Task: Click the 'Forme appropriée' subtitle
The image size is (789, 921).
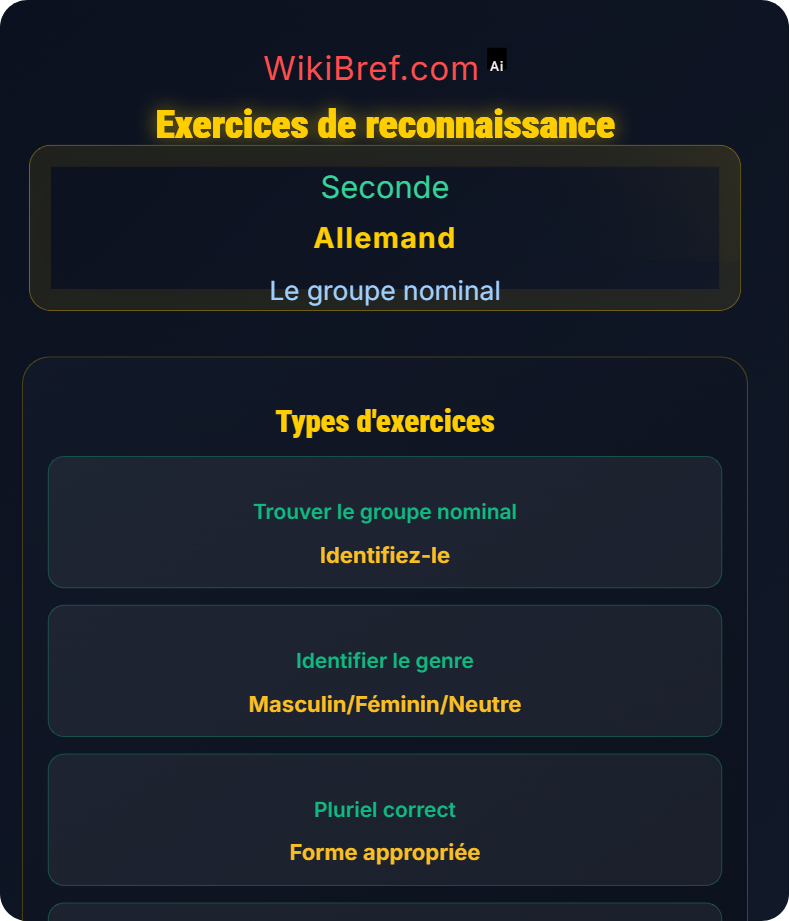Action: (x=385, y=852)
